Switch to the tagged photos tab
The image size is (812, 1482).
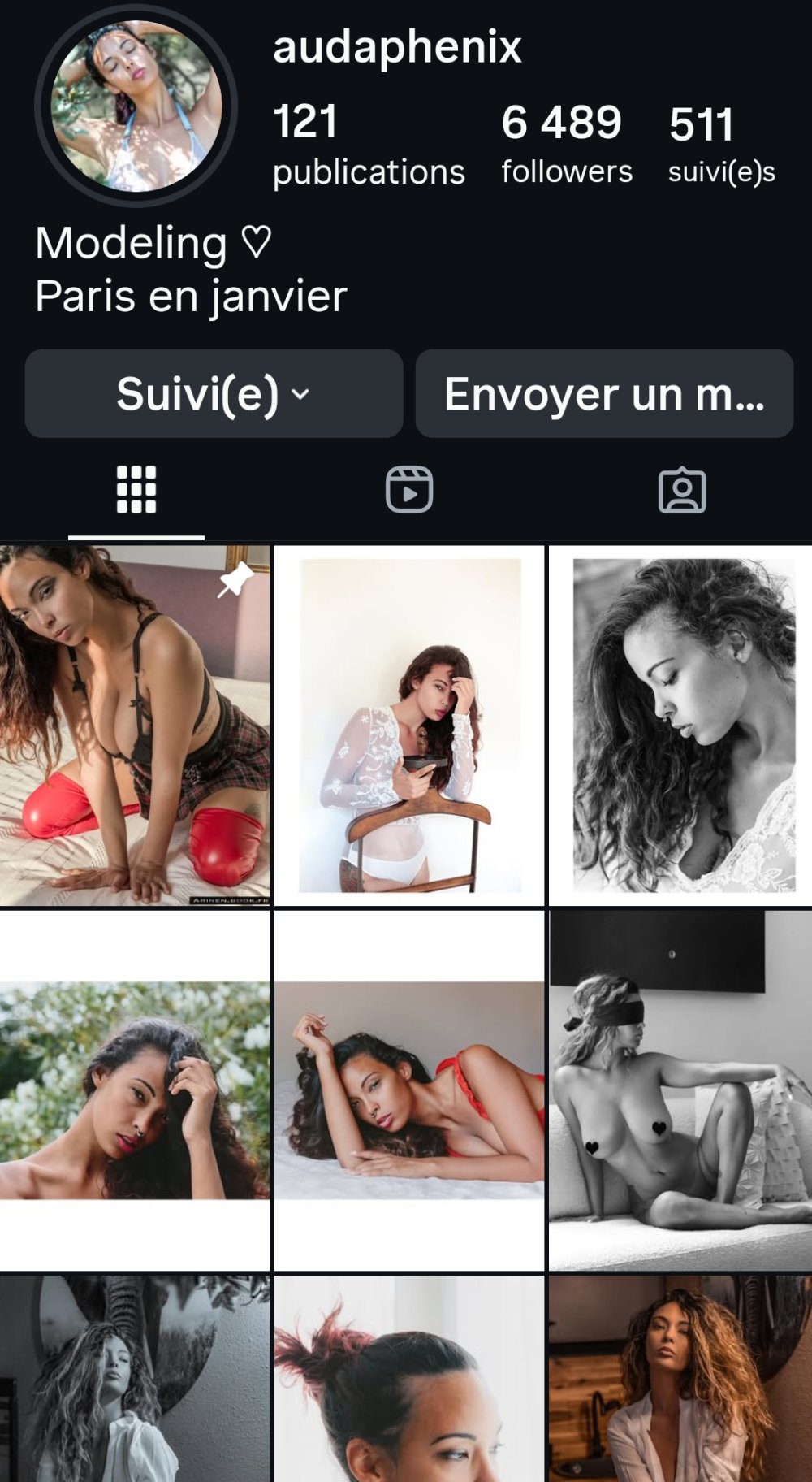pyautogui.click(x=682, y=490)
